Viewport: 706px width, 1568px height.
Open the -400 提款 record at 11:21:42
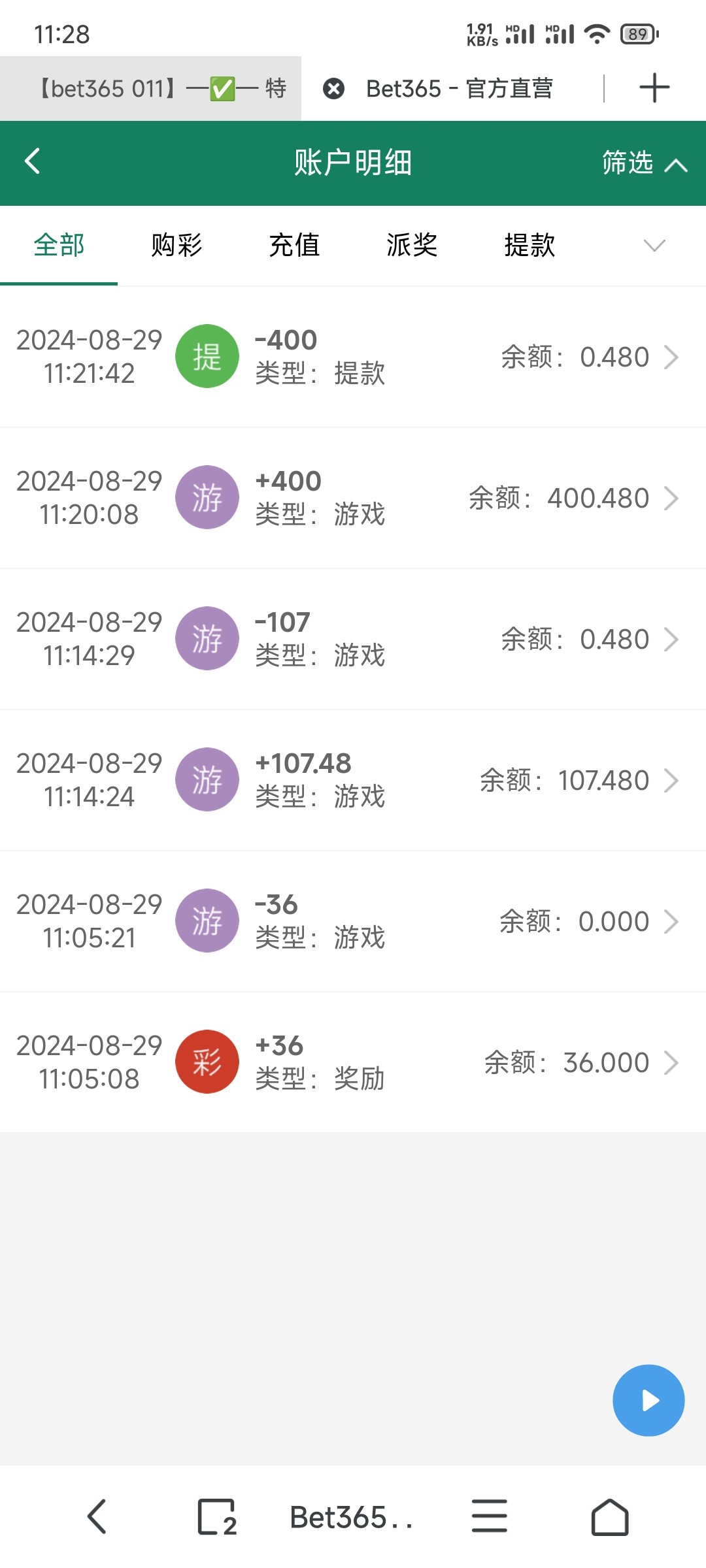(x=353, y=357)
